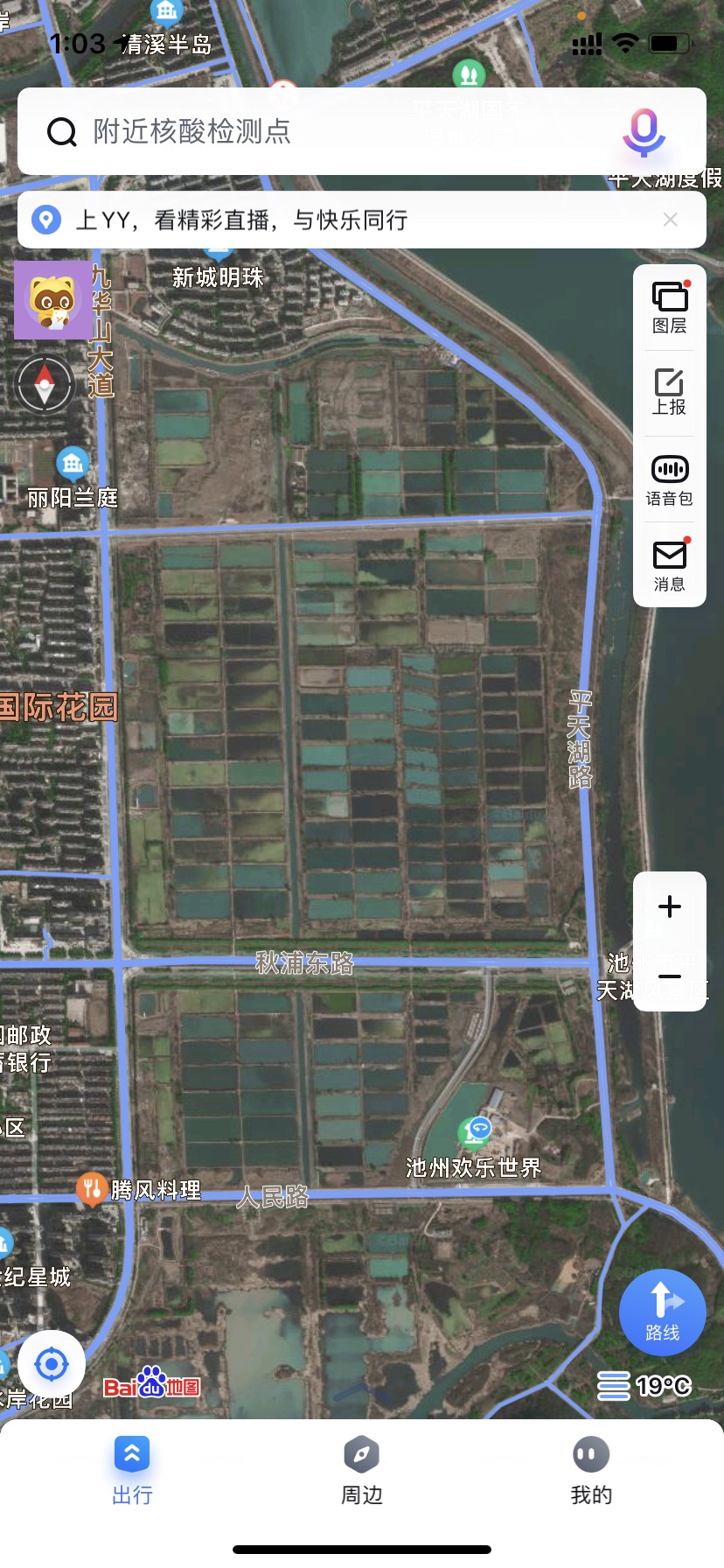The height and width of the screenshot is (1568, 724).
Task: Open the map layers (图层) panel
Action: pos(670,308)
